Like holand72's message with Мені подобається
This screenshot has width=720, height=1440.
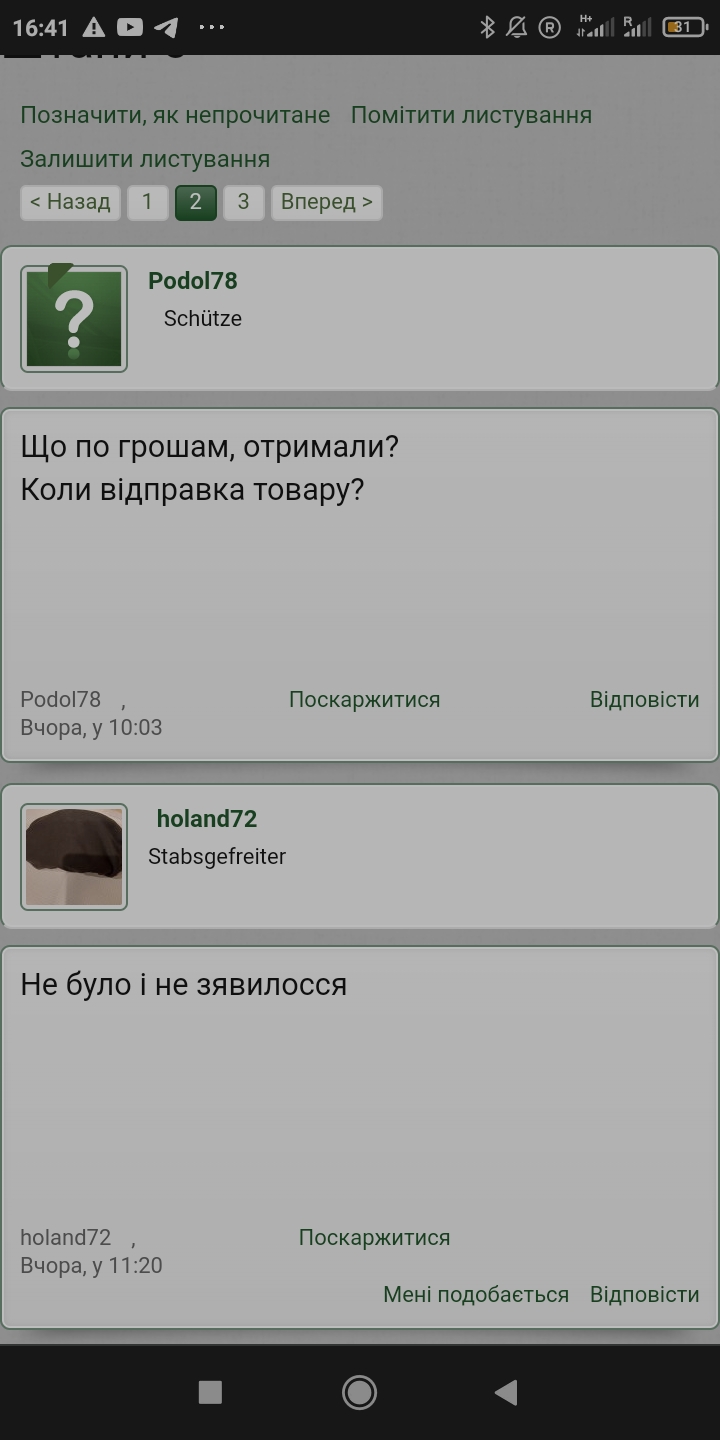pos(476,1294)
